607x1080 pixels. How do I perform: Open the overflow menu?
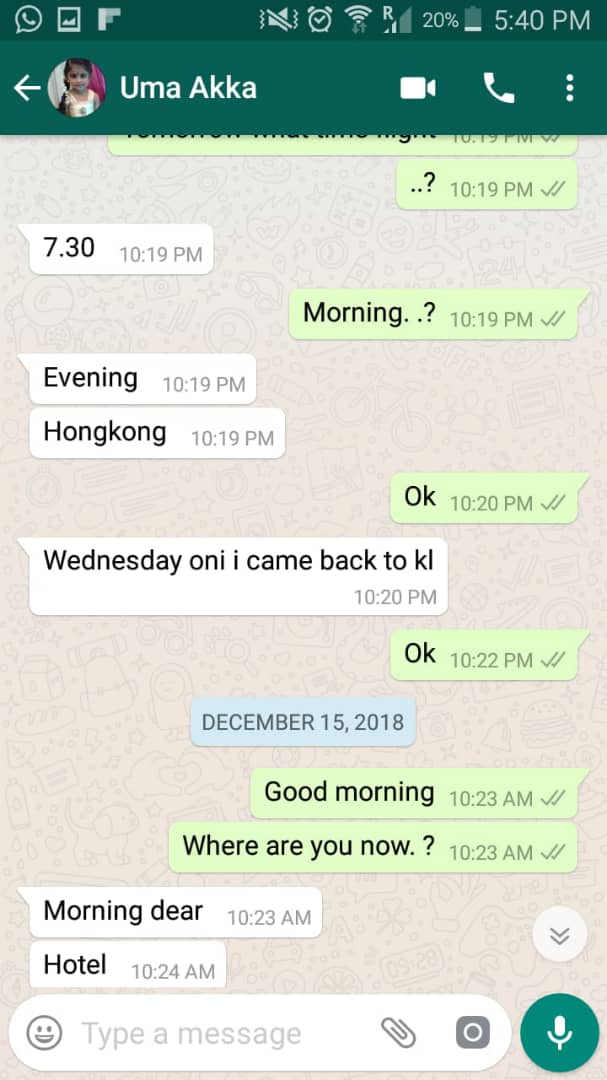point(569,88)
